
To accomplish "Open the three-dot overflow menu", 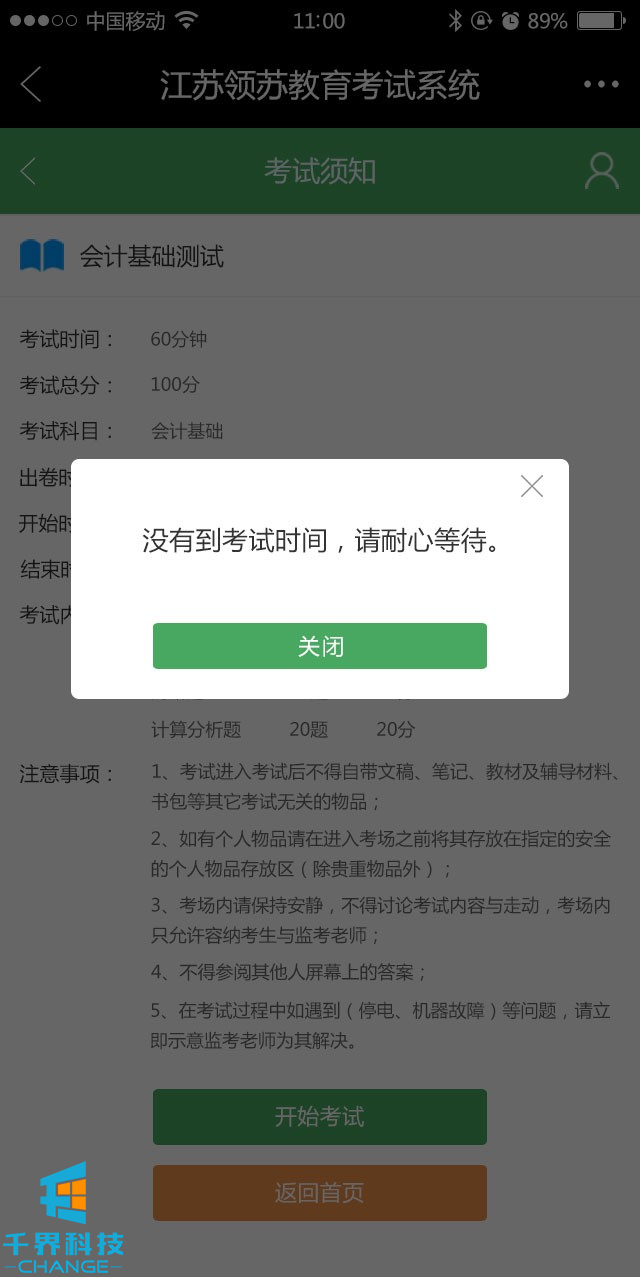I will 601,85.
